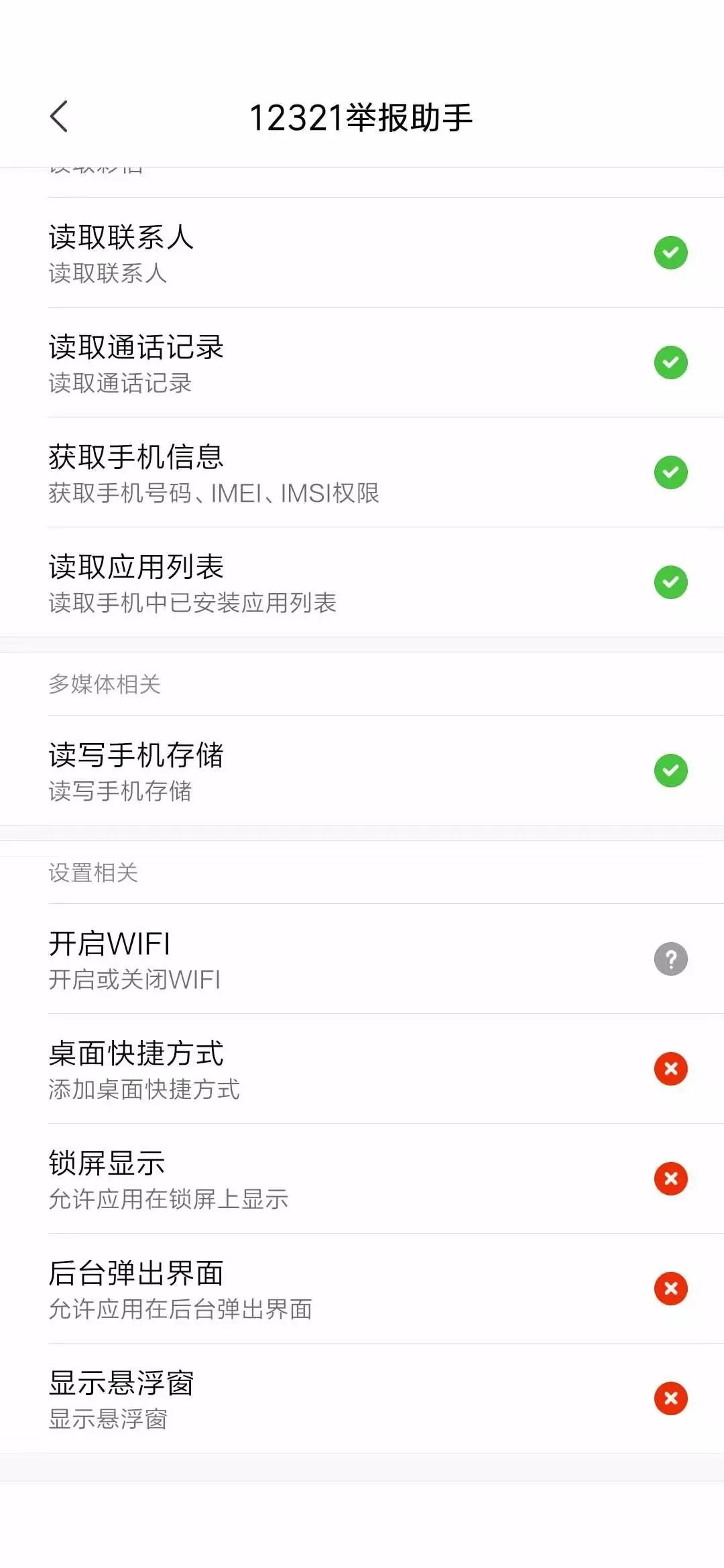
Task: Open the 读取联系人 permission row
Action: point(362,253)
